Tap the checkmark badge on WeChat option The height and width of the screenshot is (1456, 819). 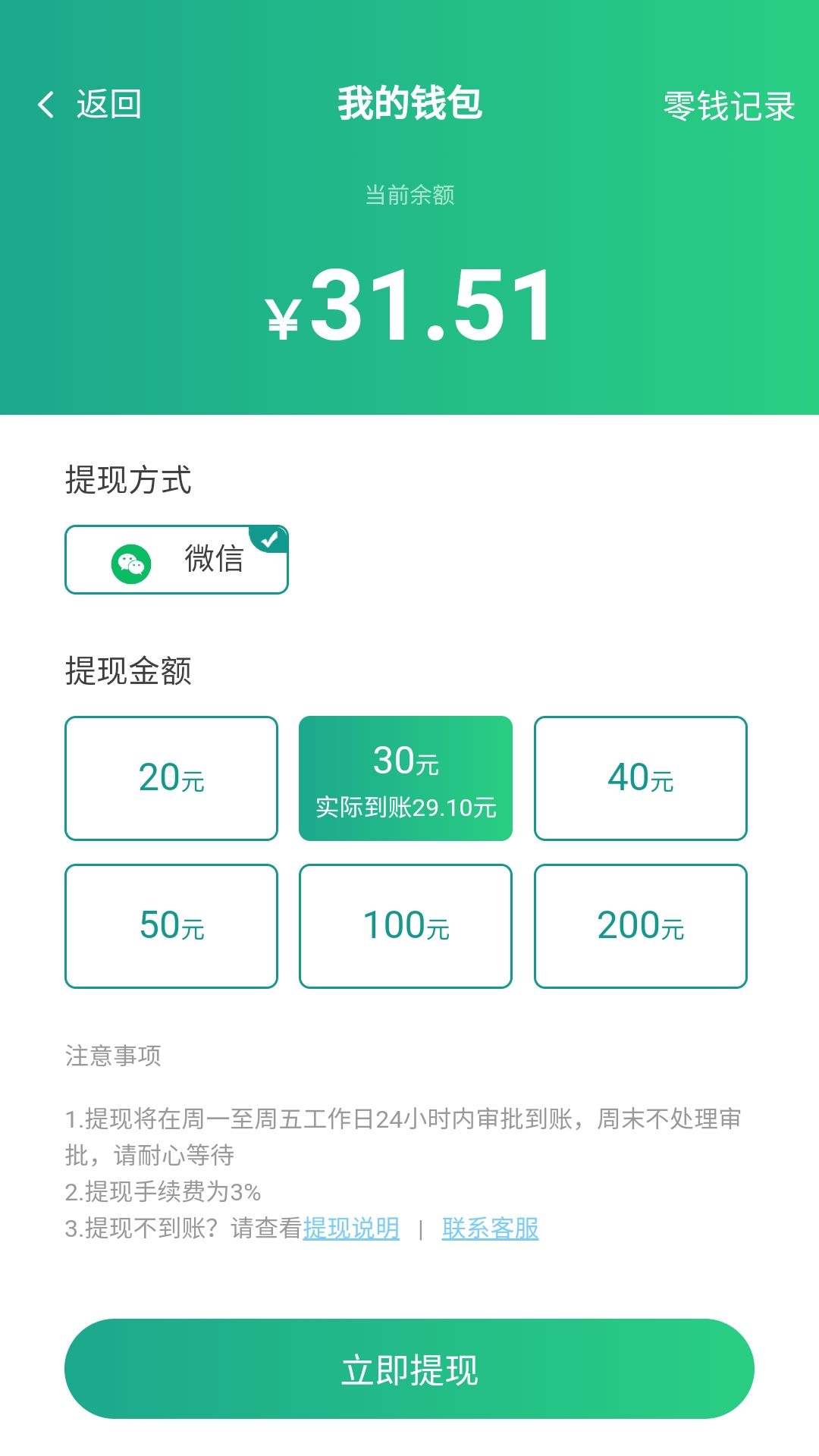click(269, 538)
